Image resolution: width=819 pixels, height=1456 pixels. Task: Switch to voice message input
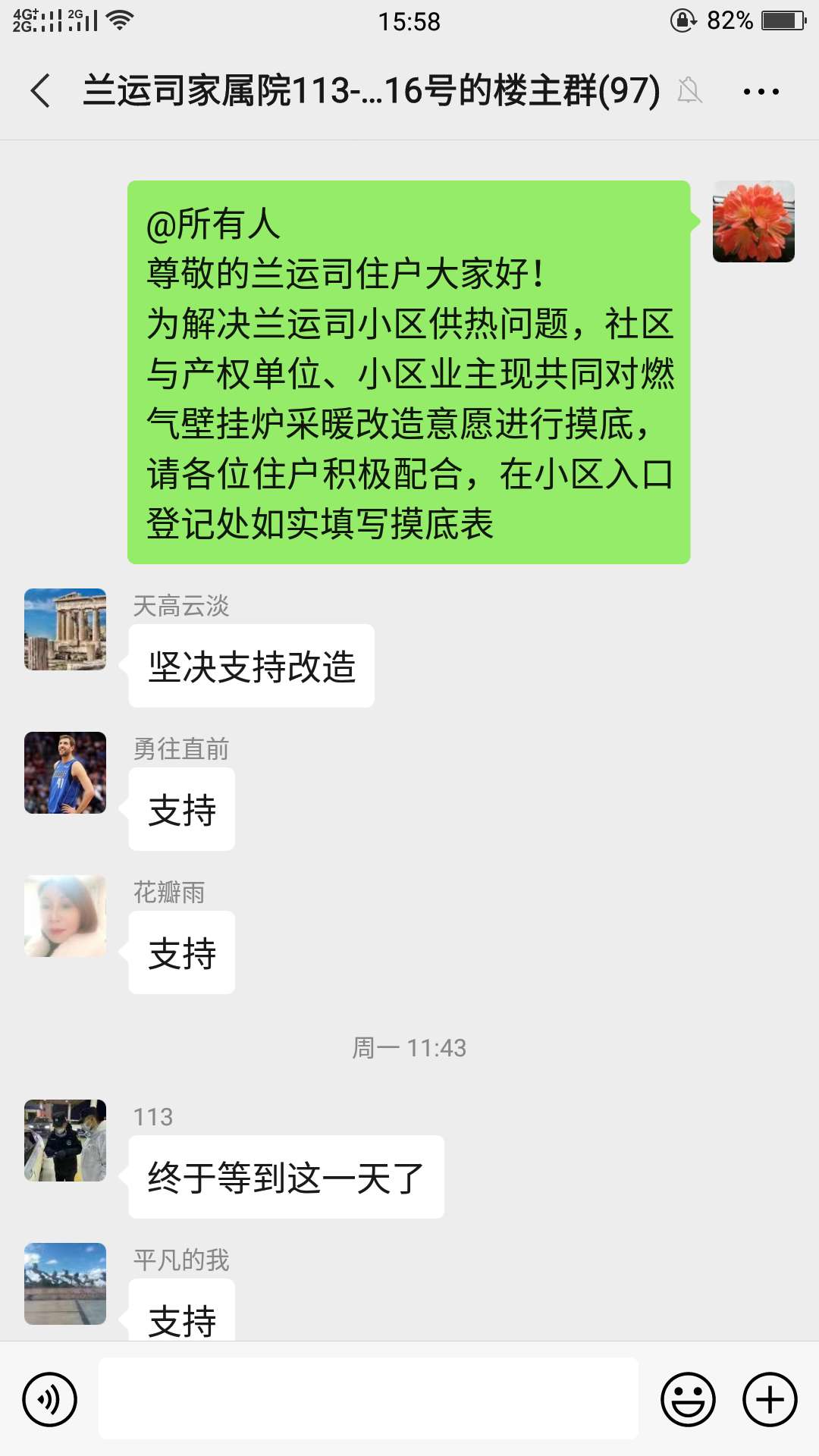click(x=50, y=1399)
